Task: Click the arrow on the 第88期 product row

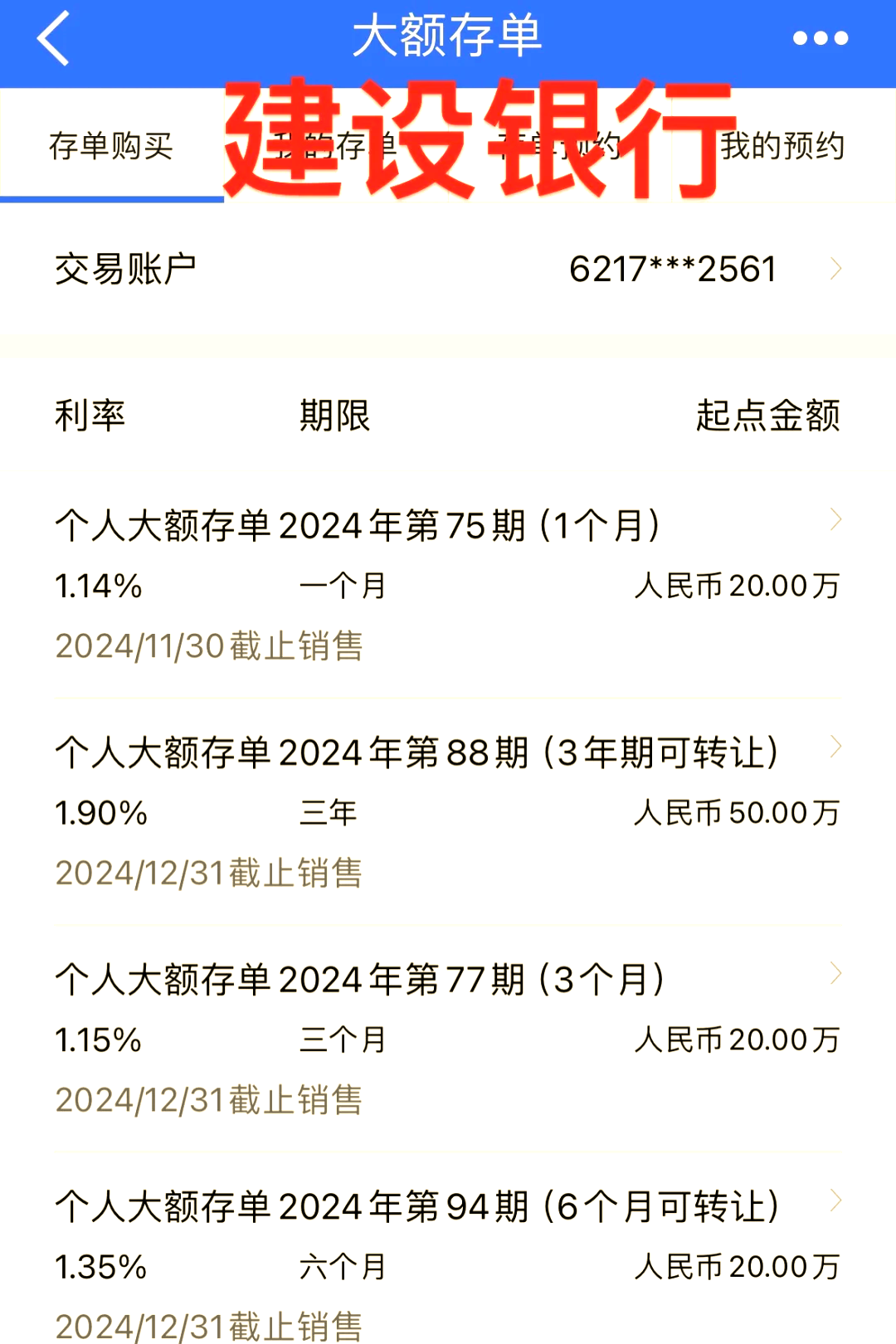Action: [836, 744]
